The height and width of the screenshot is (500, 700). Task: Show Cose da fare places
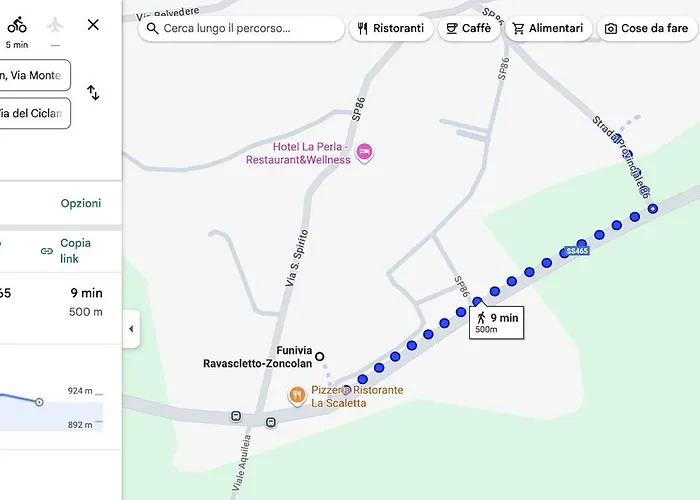coord(645,28)
